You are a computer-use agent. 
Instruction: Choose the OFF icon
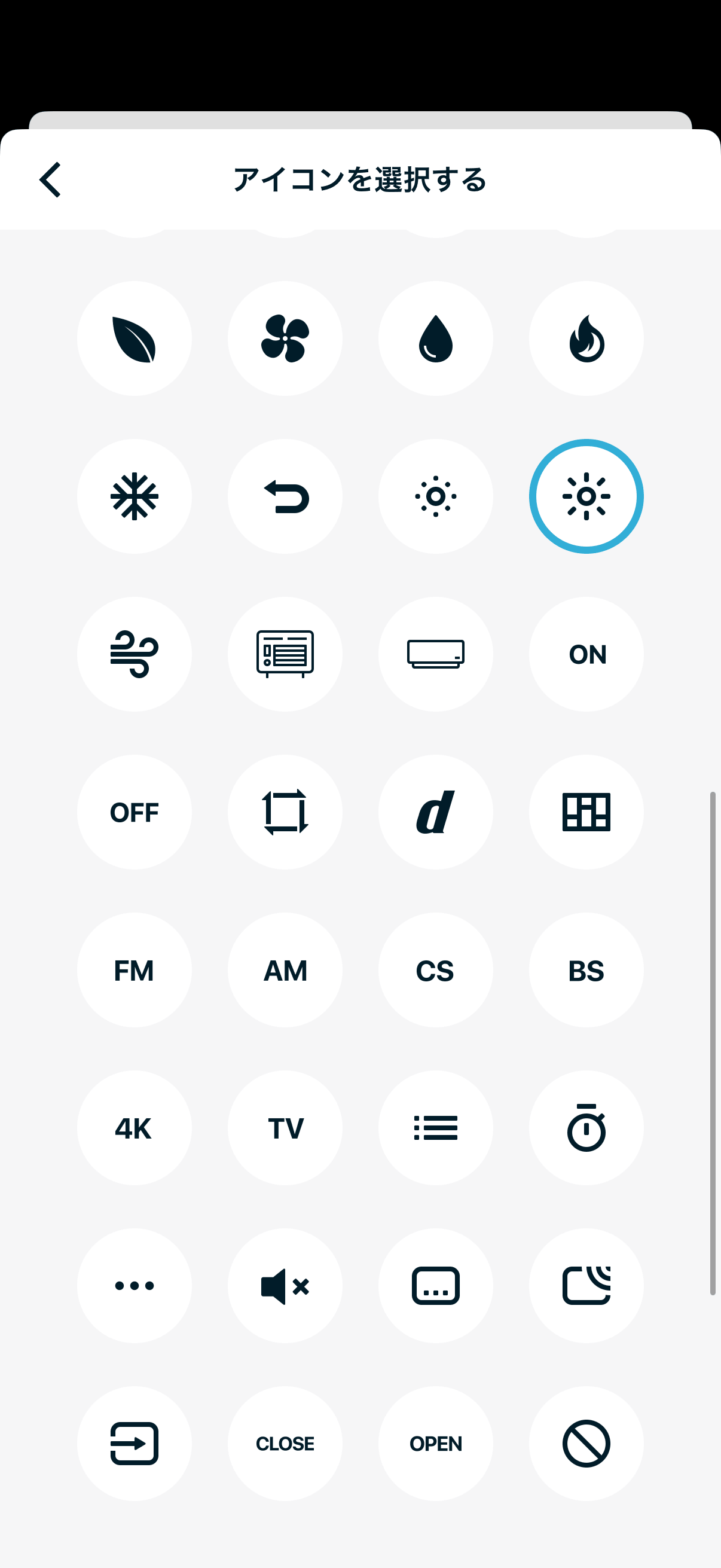135,812
